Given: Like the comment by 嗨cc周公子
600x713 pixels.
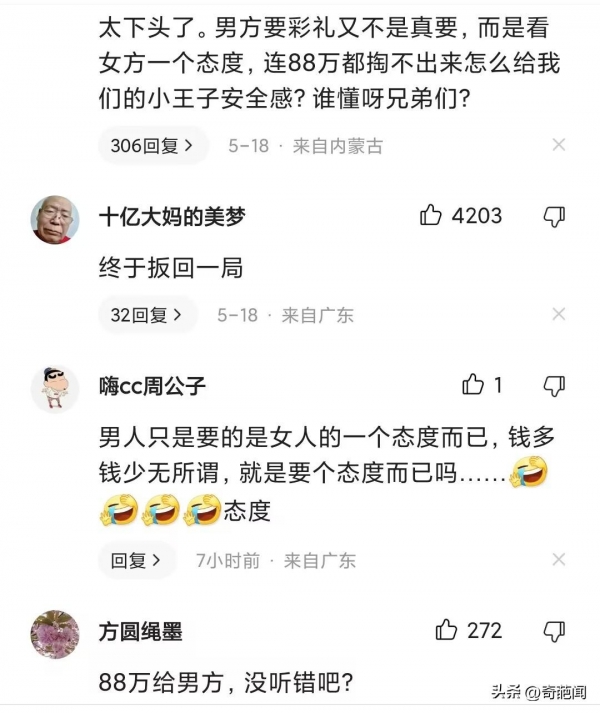Looking at the screenshot, I should (473, 385).
